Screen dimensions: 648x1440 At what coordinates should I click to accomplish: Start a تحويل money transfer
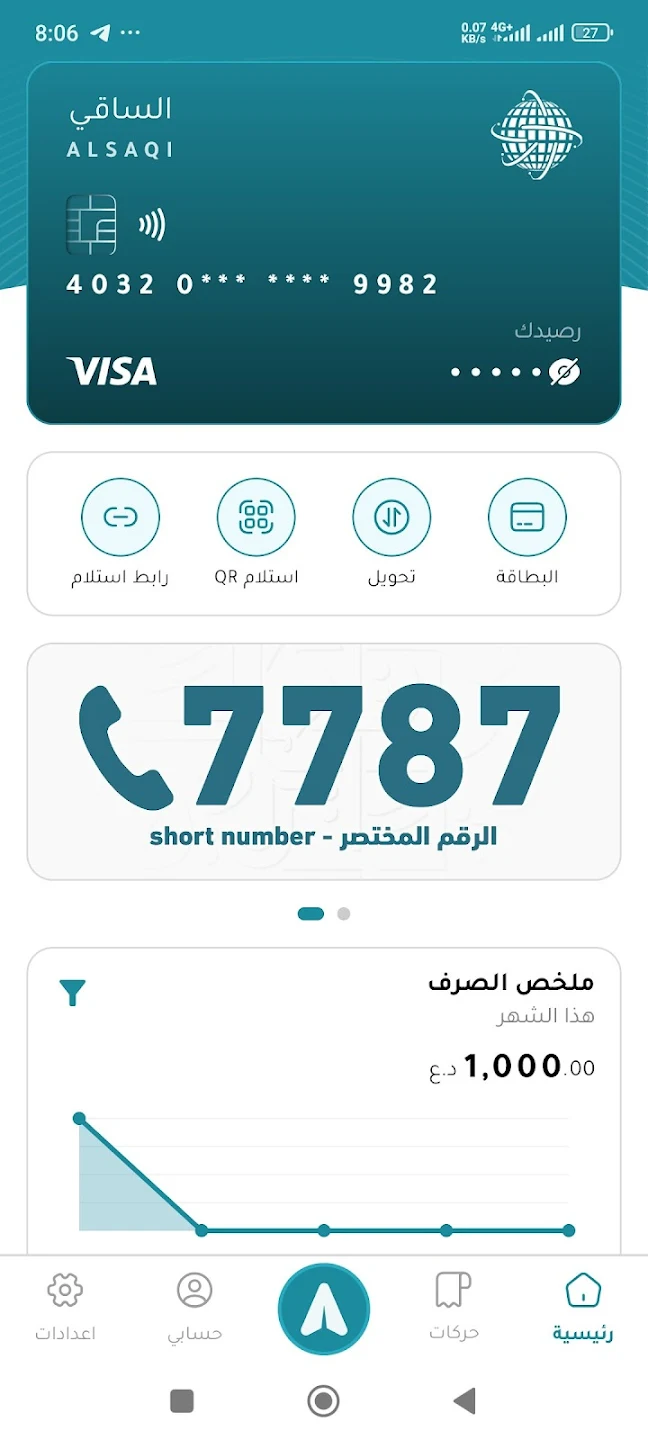click(392, 518)
